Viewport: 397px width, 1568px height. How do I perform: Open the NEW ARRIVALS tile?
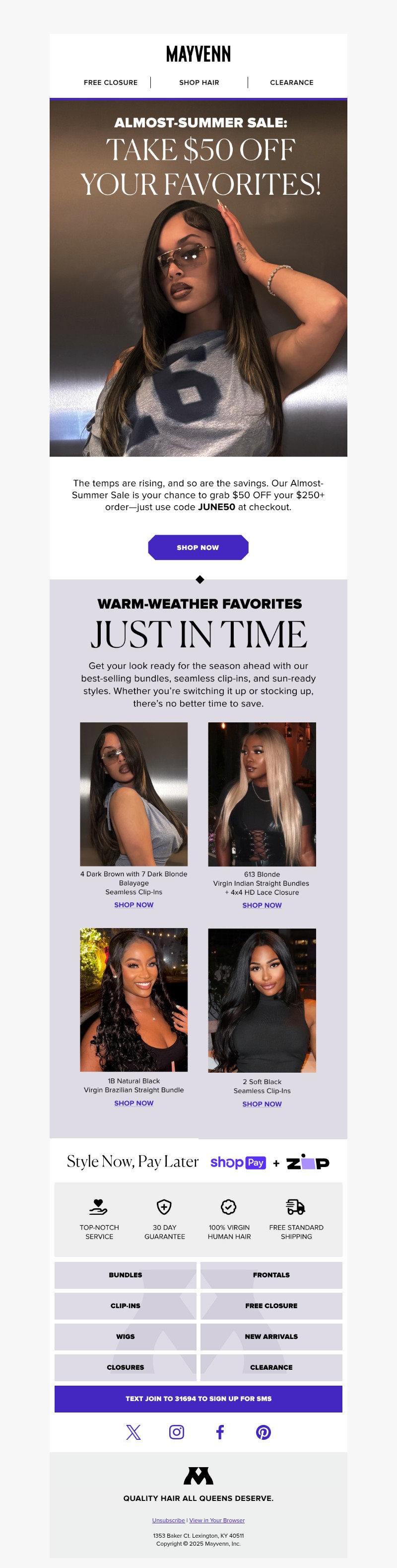(x=271, y=1336)
